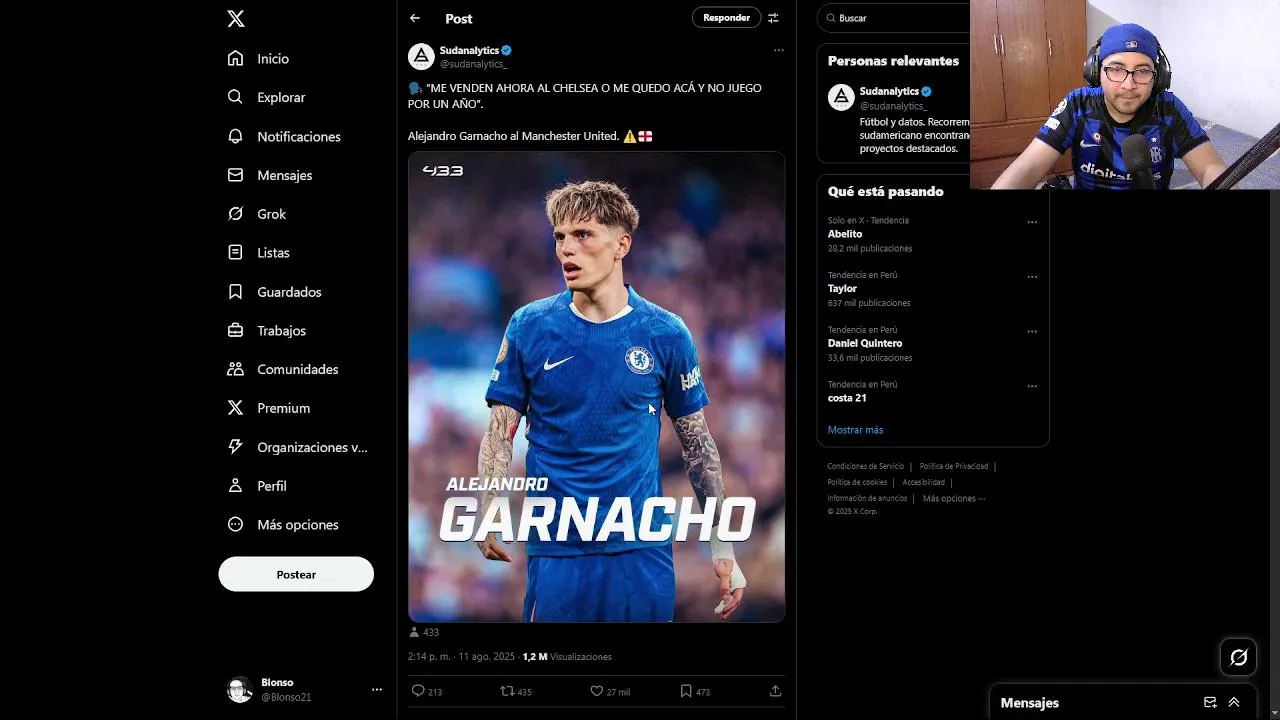
Task: Go back with the arrow next to Post
Action: pyautogui.click(x=415, y=18)
